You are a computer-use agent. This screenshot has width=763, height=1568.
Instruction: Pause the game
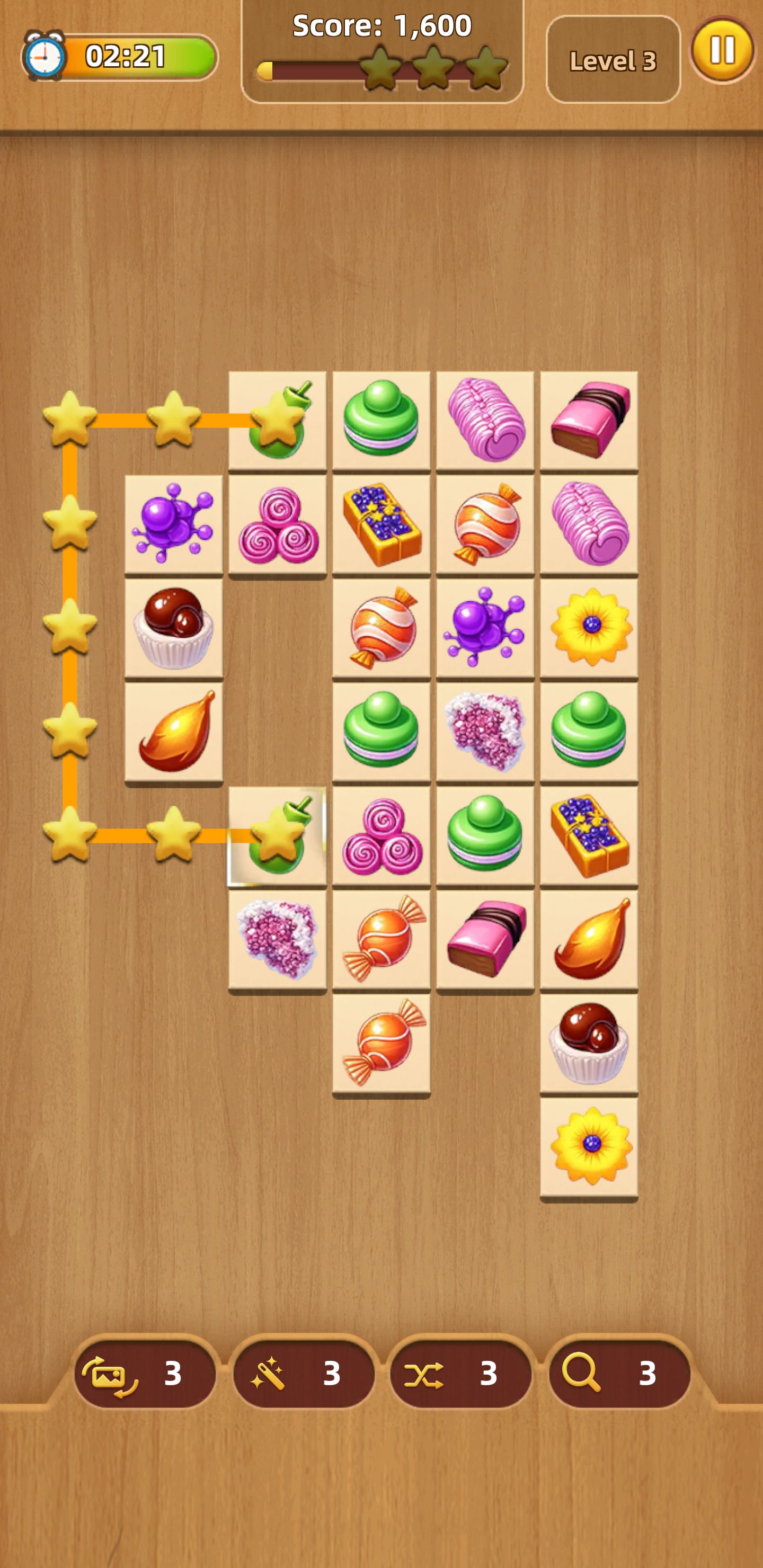[x=722, y=50]
